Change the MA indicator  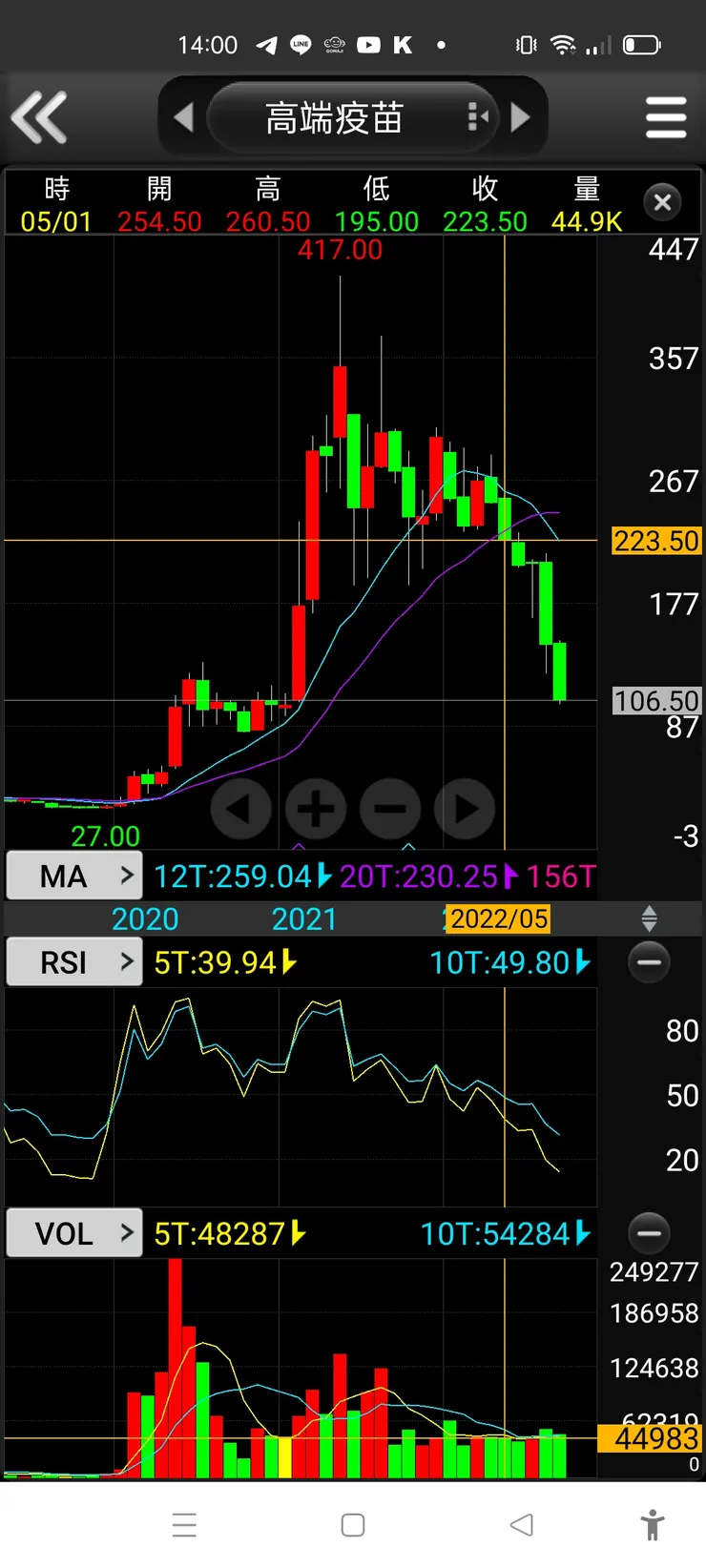click(x=74, y=876)
